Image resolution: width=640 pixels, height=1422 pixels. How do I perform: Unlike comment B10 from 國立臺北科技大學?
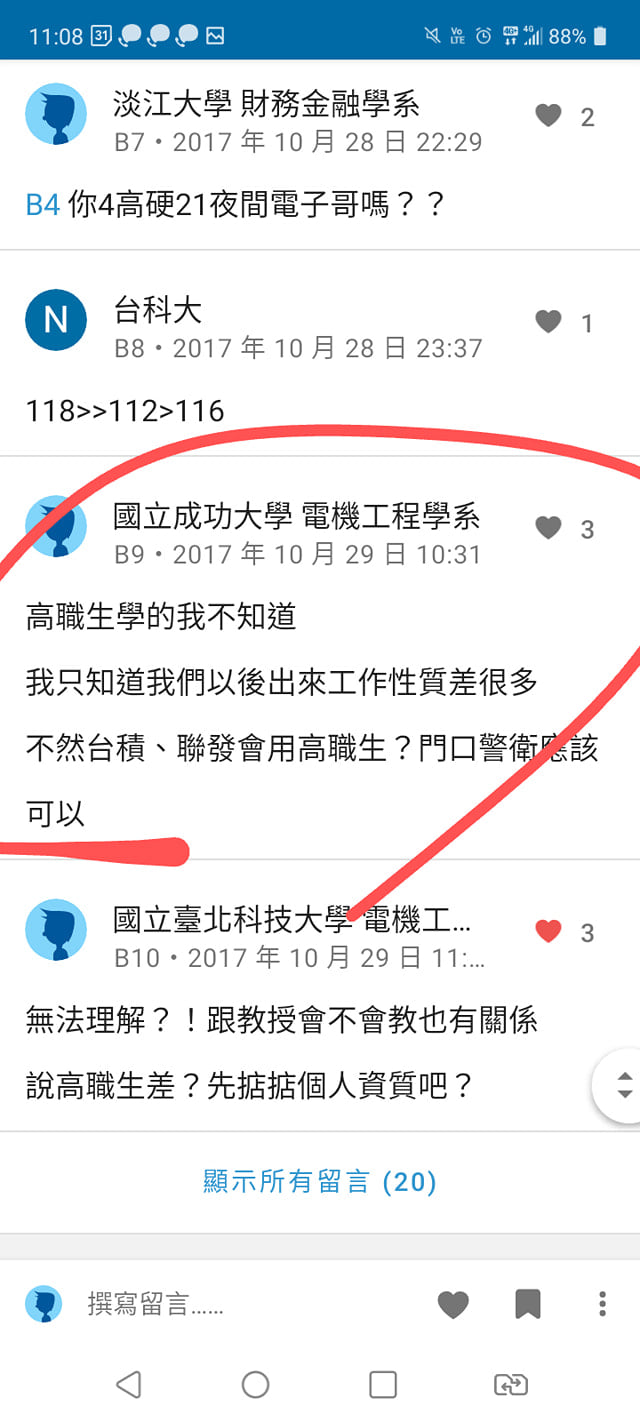point(548,932)
